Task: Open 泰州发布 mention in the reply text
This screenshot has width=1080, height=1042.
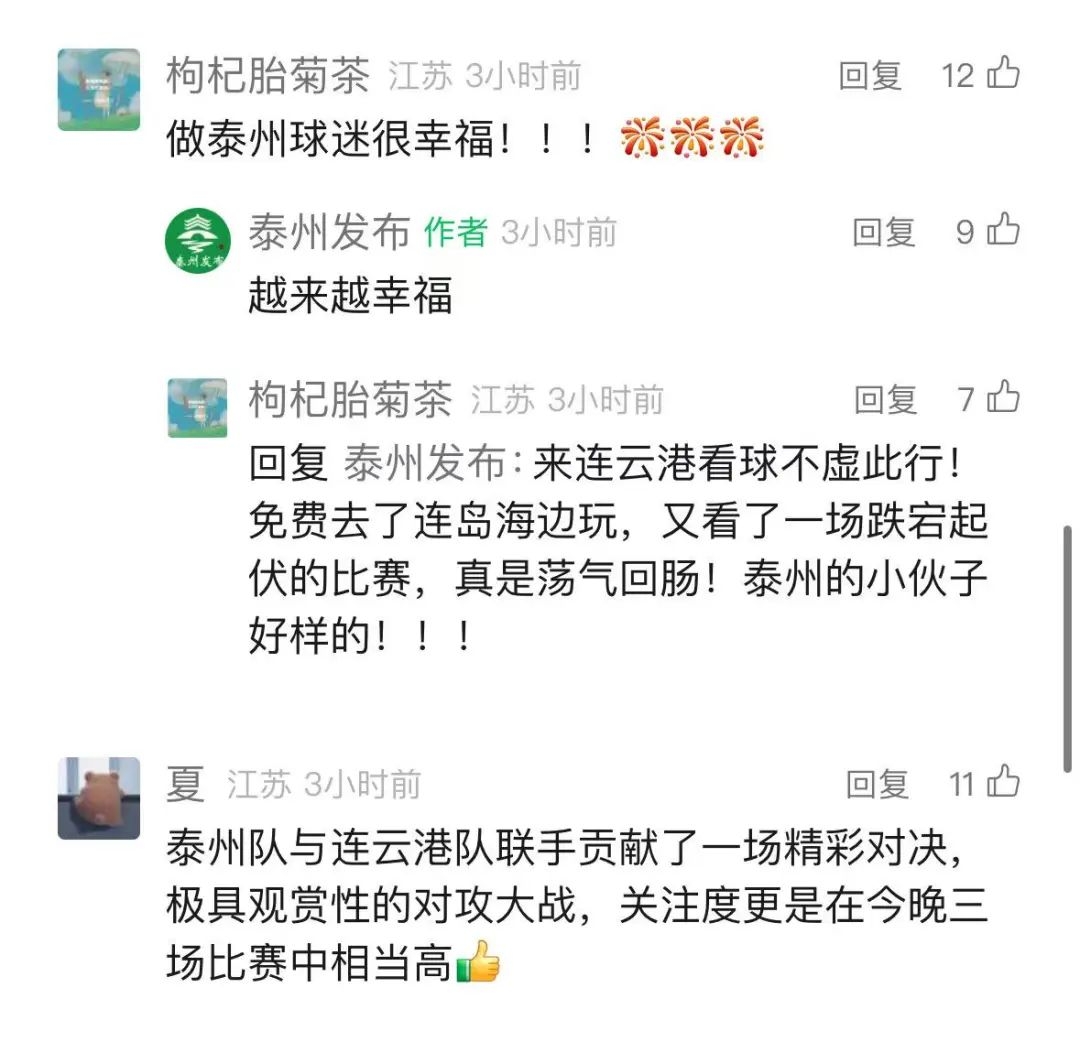Action: (426, 464)
